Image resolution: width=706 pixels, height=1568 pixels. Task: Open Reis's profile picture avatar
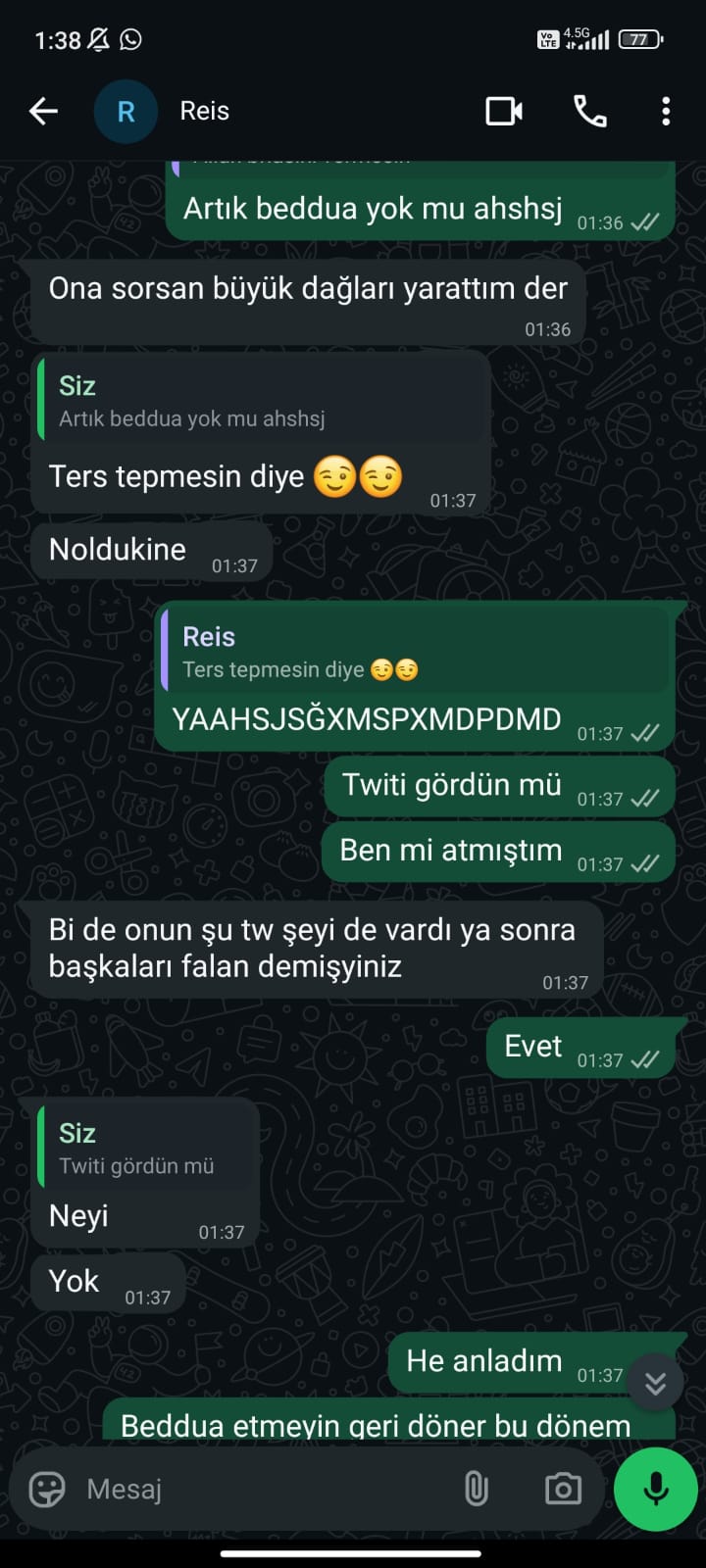coord(126,112)
